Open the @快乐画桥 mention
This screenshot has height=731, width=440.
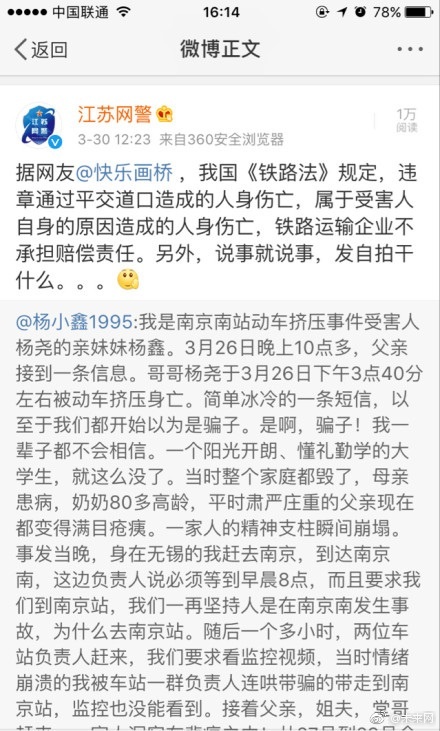point(124,174)
